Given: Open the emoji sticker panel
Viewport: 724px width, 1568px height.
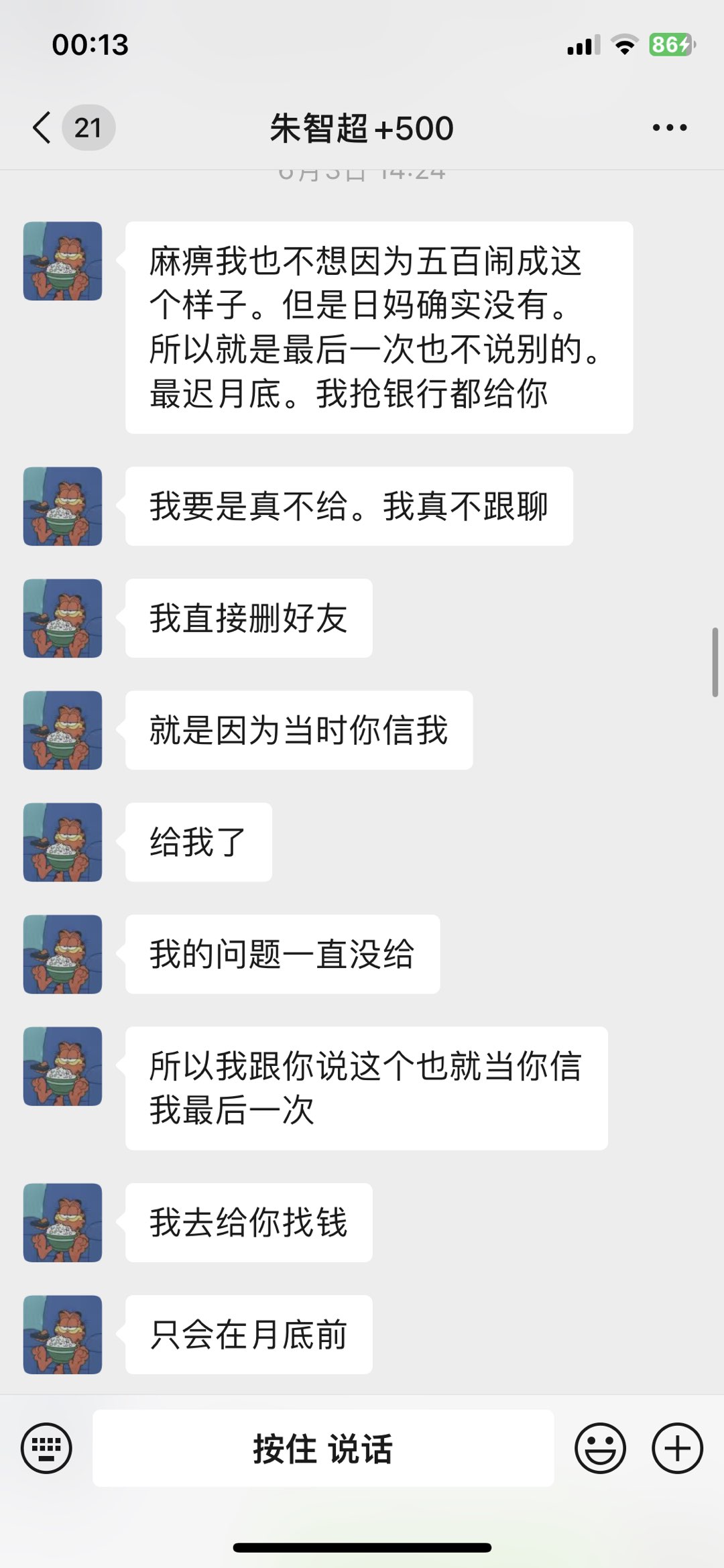Looking at the screenshot, I should tap(600, 1448).
